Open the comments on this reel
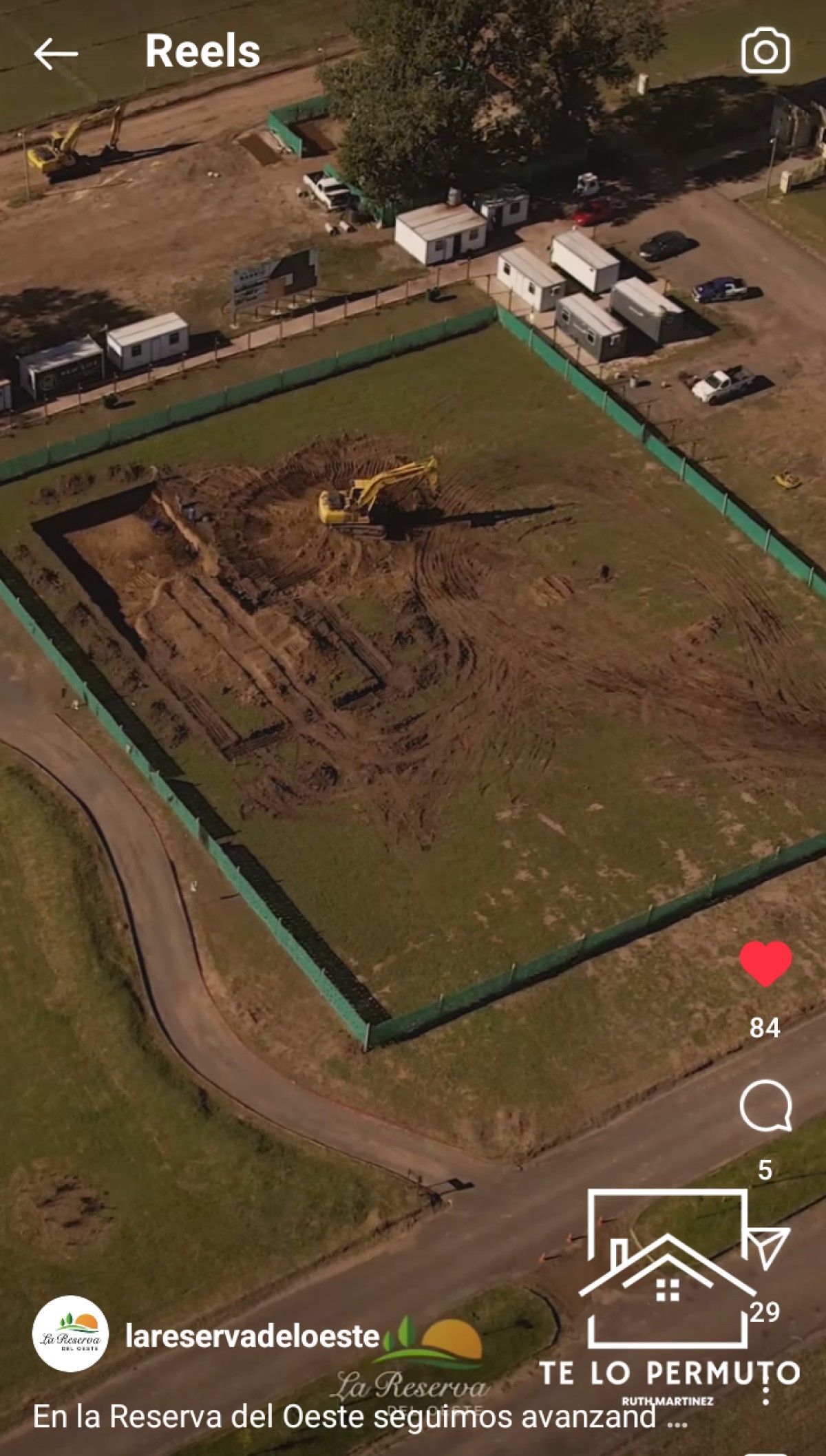826x1456 pixels. click(765, 1106)
